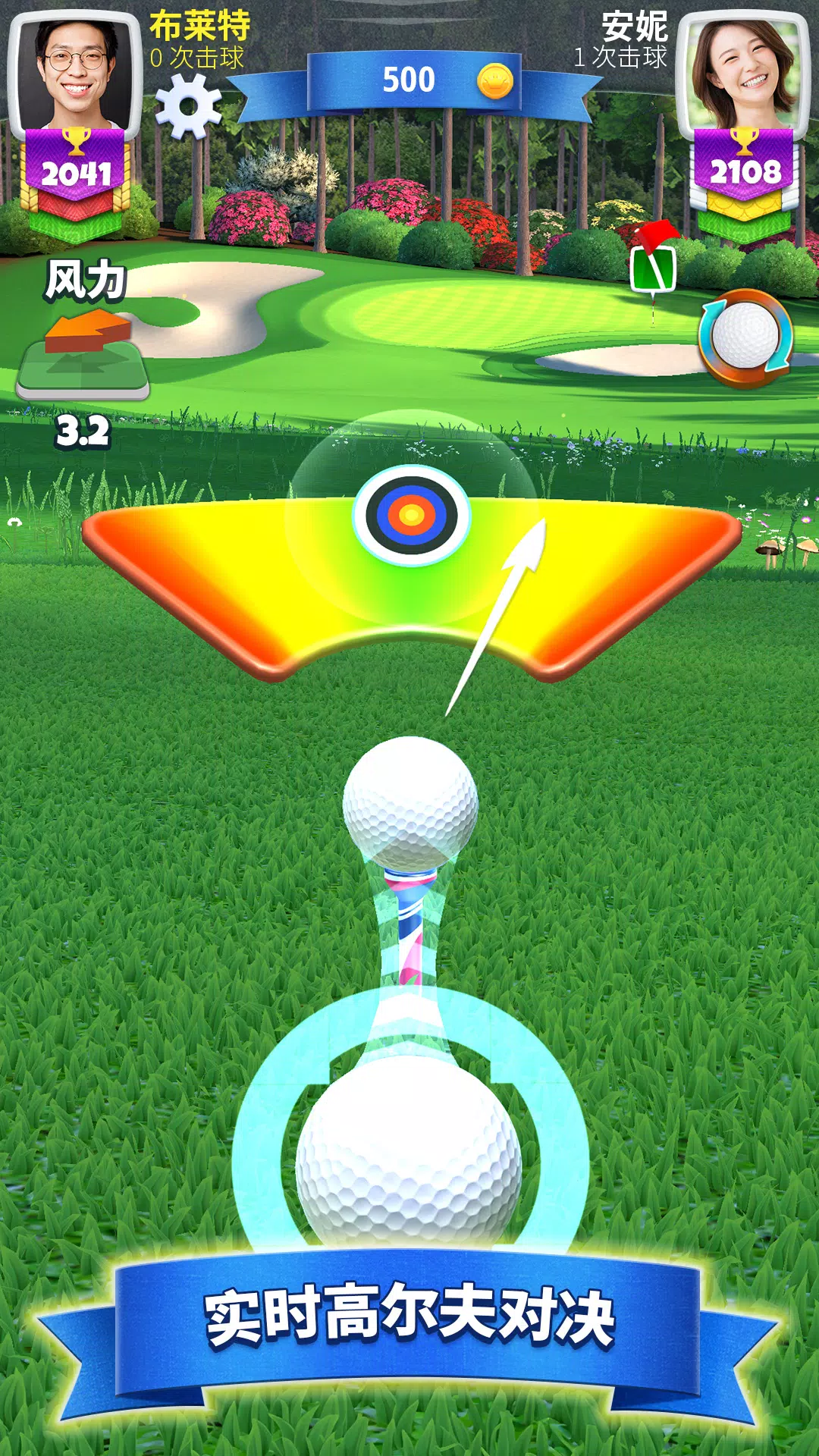
Task: Open the settings gear
Action: [188, 107]
